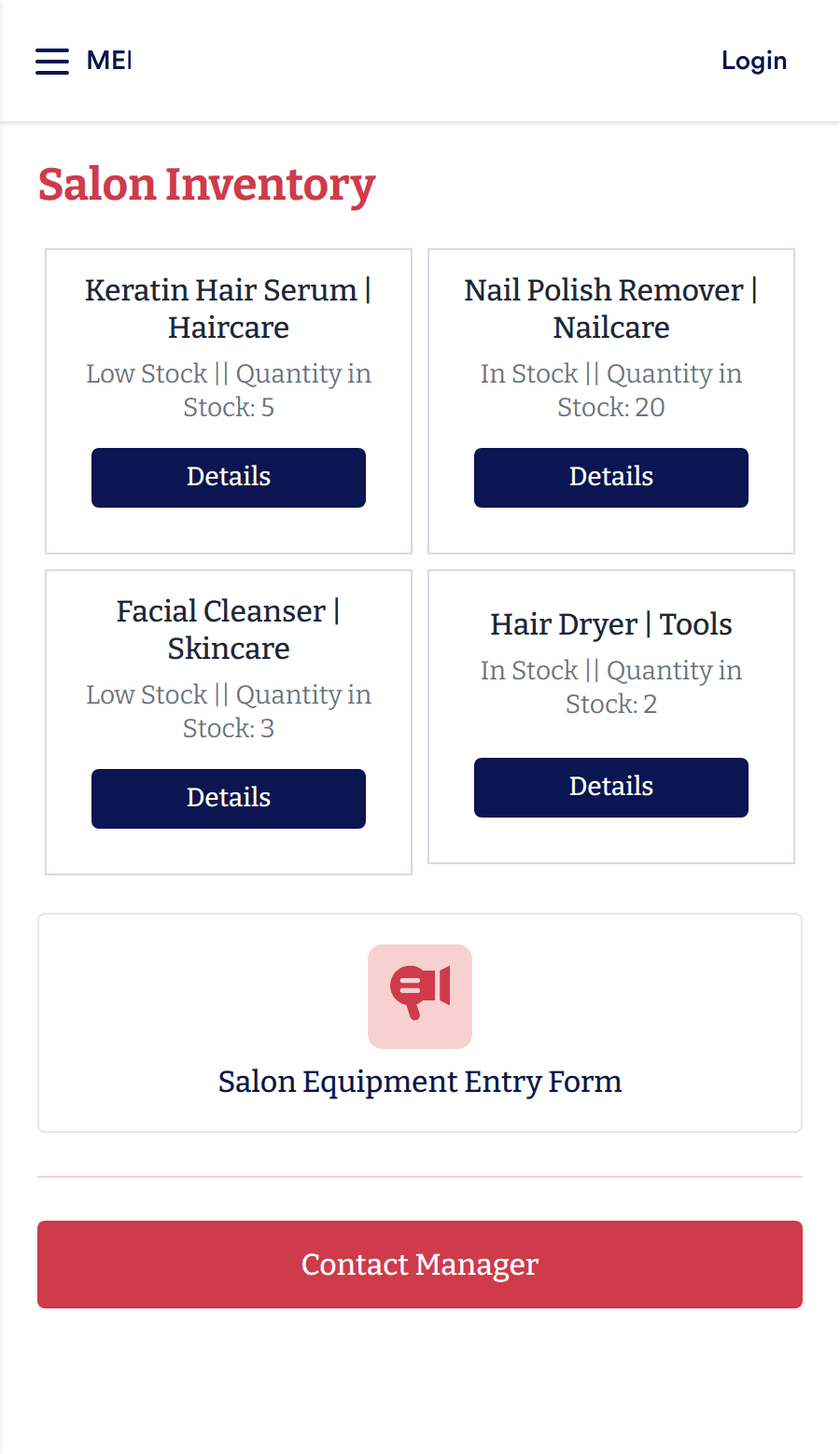
Task: View Details for Keratin Hair Serum
Action: click(x=228, y=477)
